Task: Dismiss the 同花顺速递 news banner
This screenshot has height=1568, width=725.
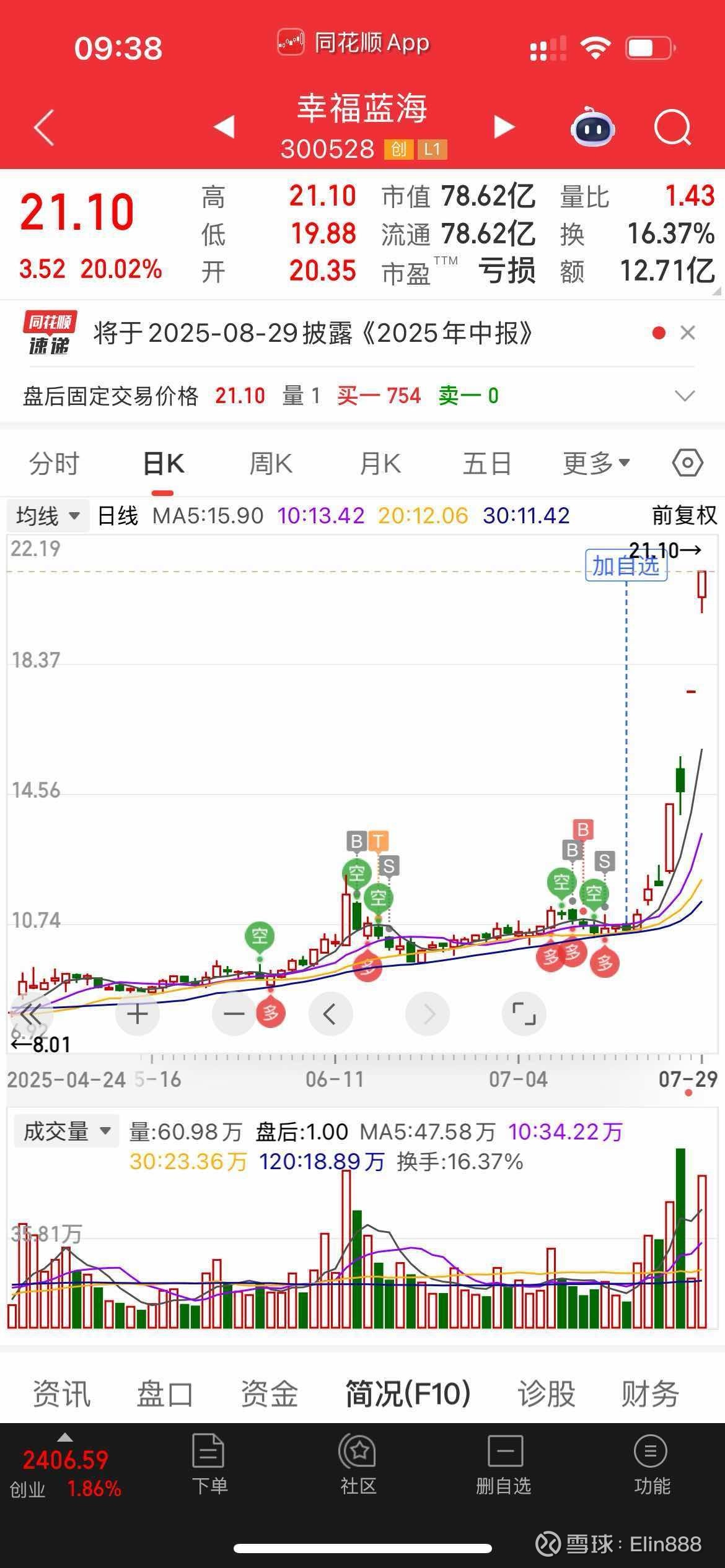Action: [x=688, y=333]
